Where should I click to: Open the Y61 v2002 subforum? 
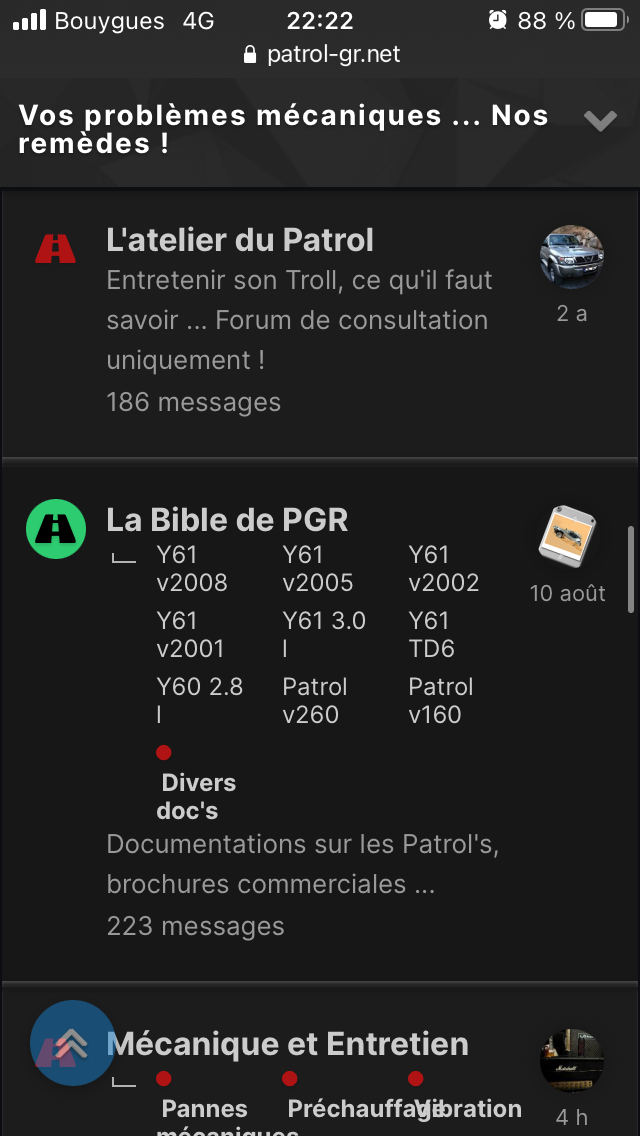tap(443, 568)
